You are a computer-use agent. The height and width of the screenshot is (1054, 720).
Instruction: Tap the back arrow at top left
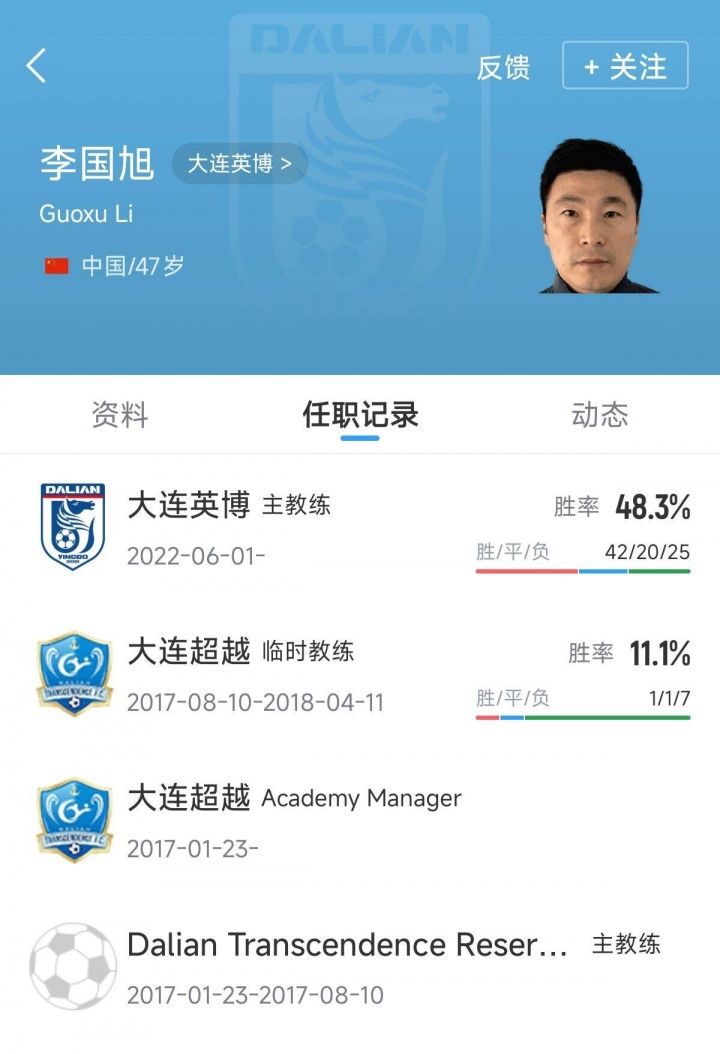click(x=37, y=65)
